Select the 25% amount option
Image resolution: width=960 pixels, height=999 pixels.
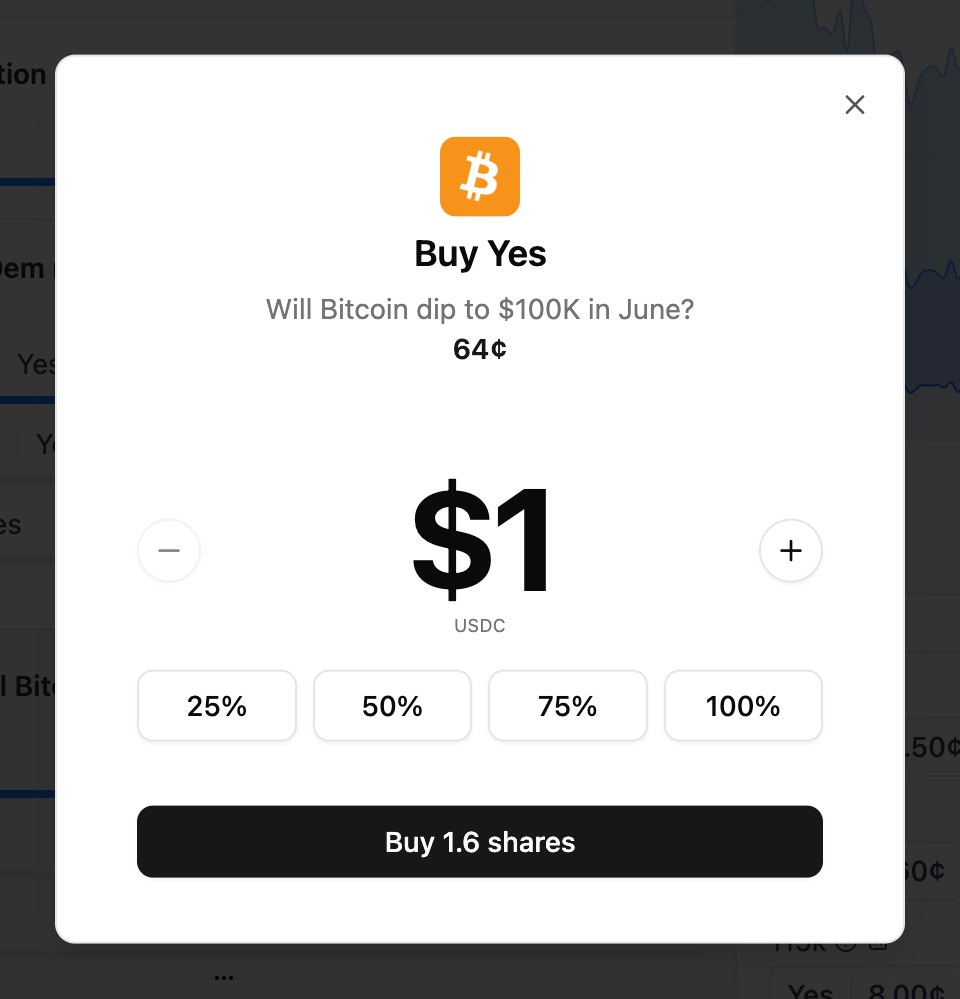217,706
